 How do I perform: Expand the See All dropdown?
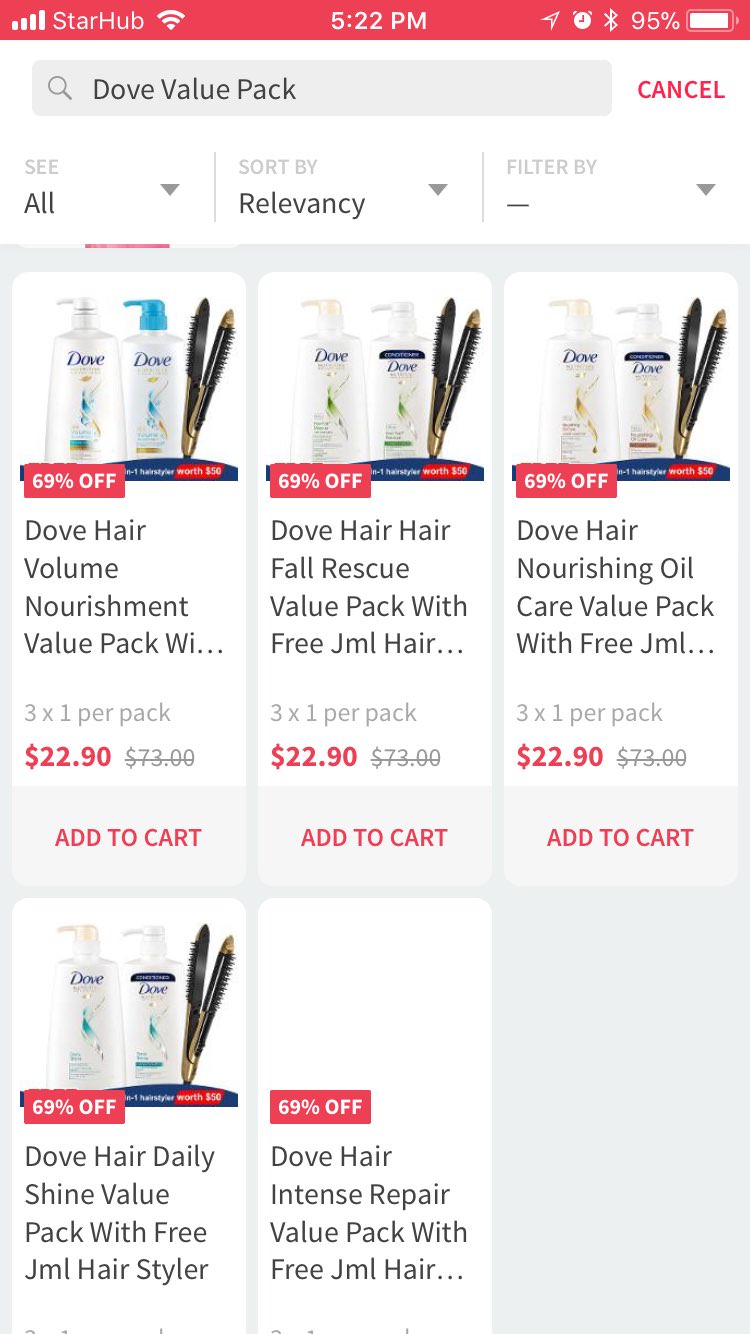pyautogui.click(x=102, y=188)
